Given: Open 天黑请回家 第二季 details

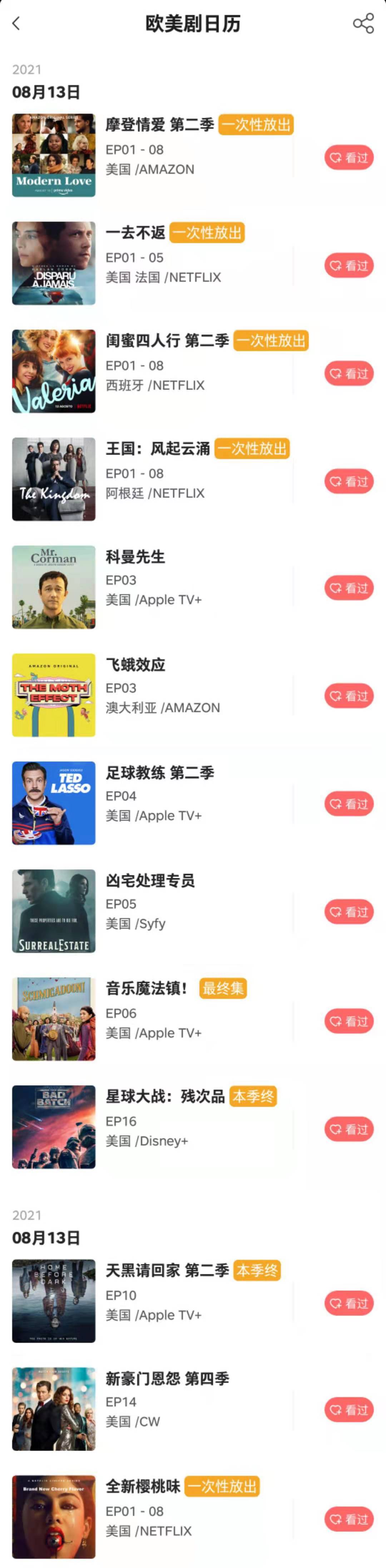Looking at the screenshot, I should (167, 1270).
